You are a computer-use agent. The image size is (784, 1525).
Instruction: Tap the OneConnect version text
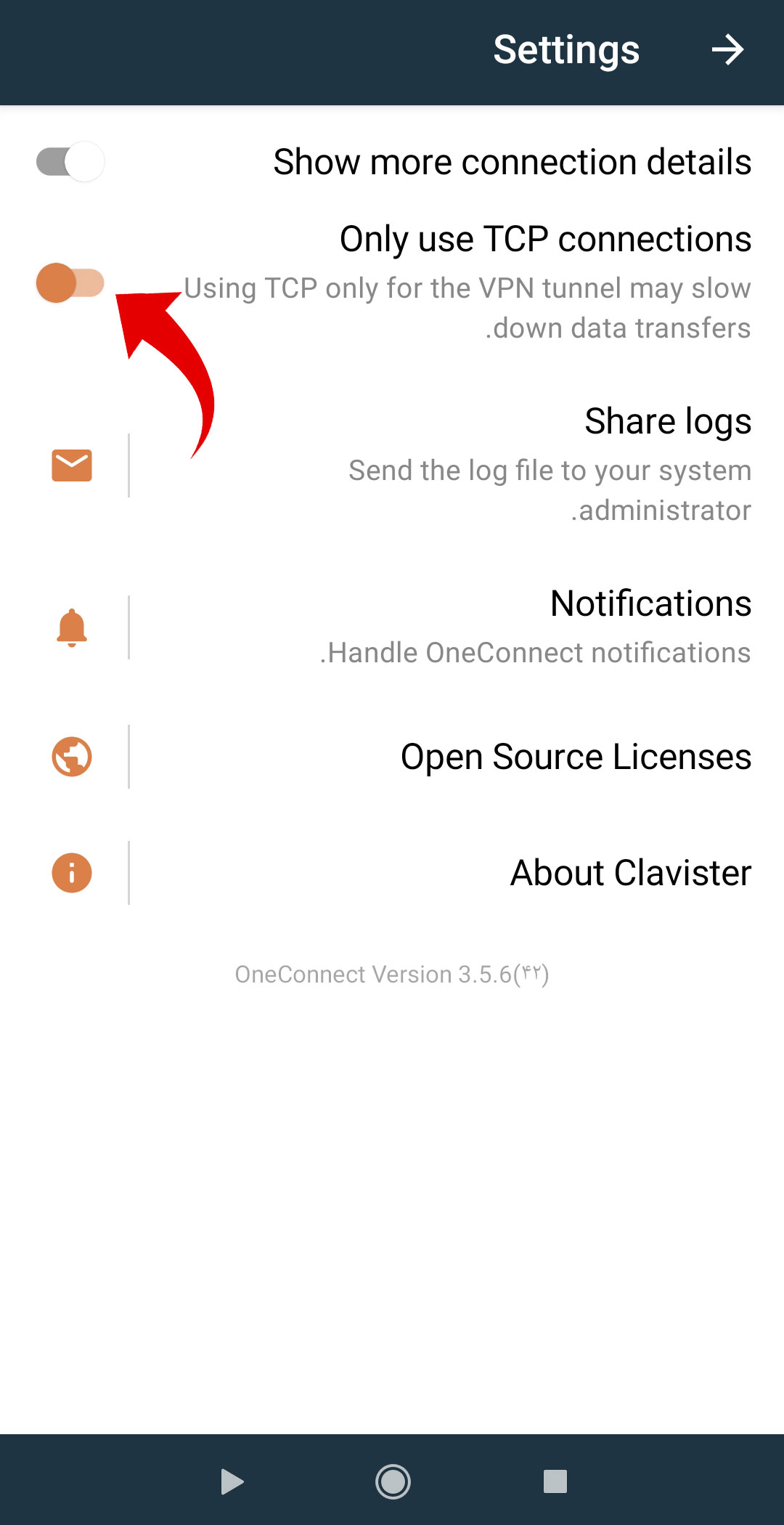(392, 973)
